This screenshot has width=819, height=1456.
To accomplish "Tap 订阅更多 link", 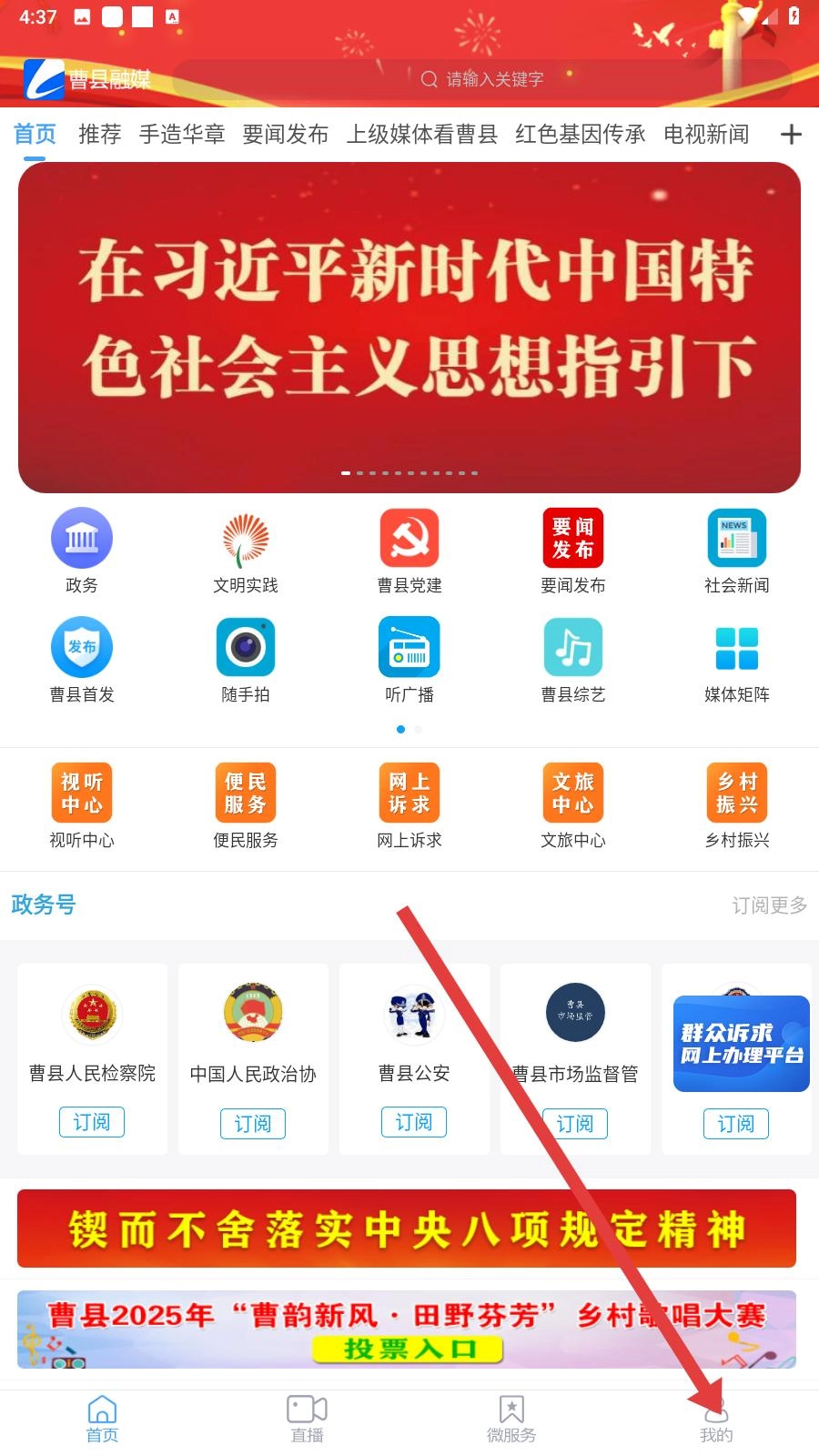I will point(769,905).
